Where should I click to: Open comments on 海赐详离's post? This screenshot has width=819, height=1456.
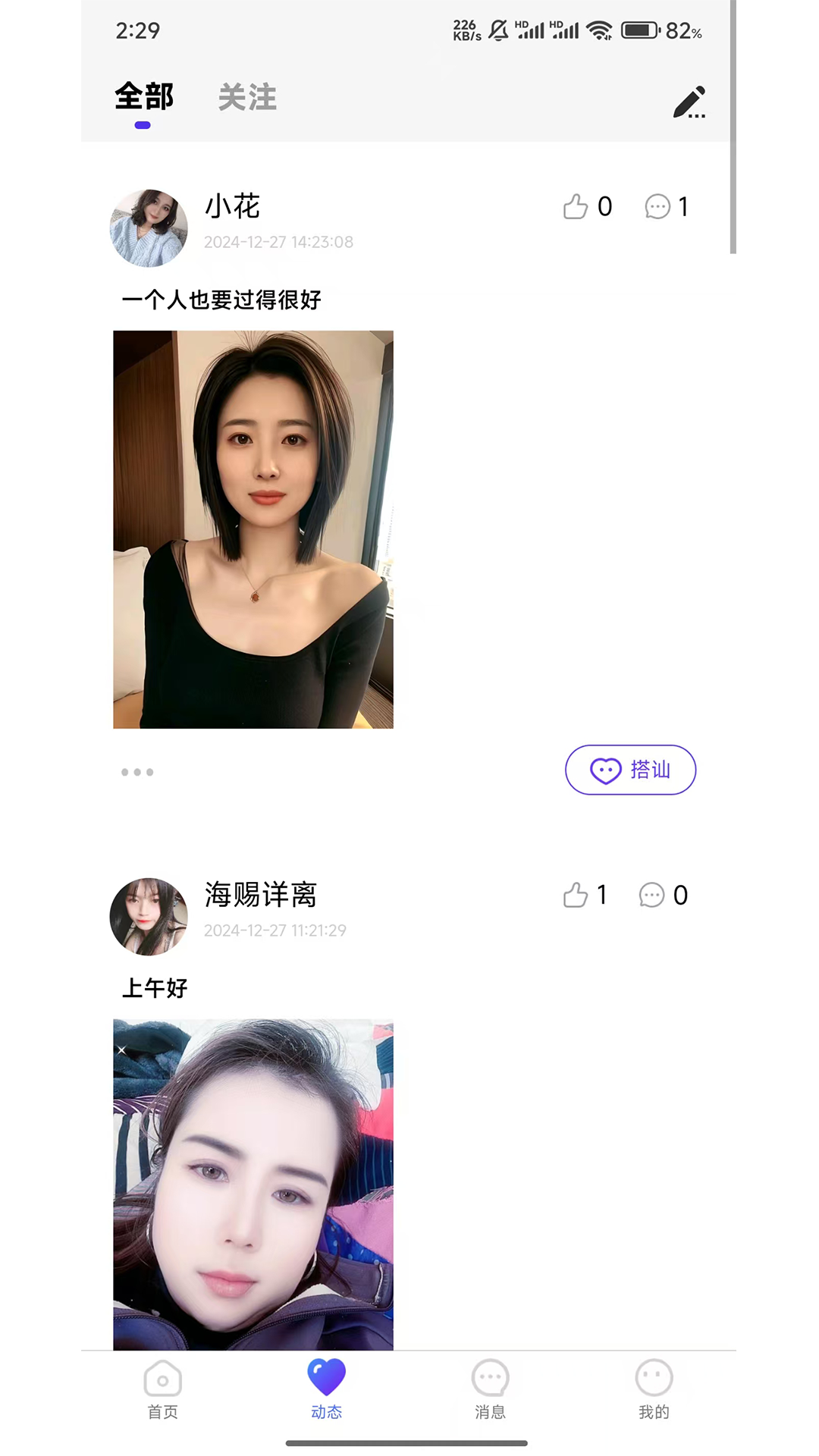click(652, 895)
